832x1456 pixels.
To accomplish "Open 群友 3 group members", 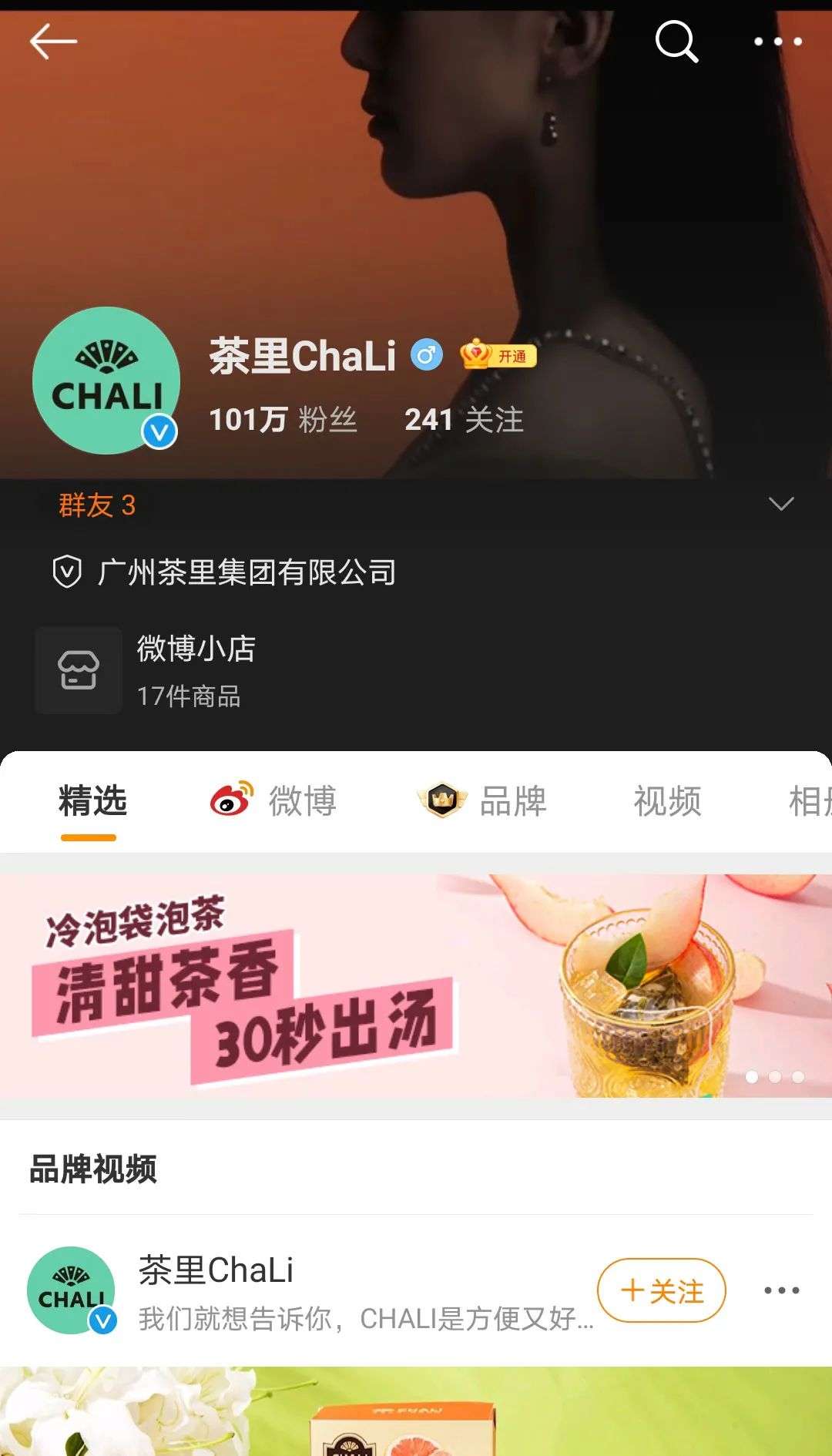I will [x=97, y=505].
